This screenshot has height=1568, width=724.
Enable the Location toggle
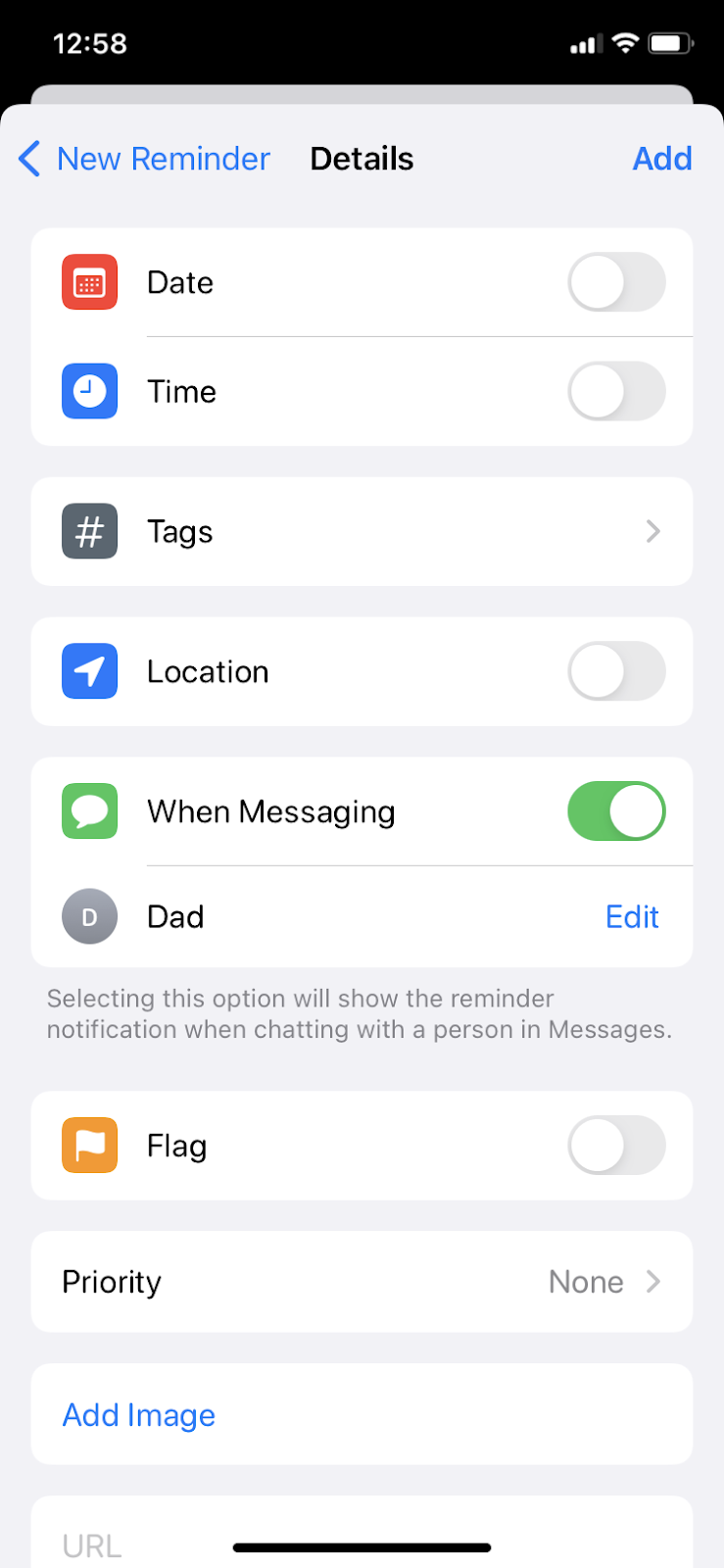[616, 671]
